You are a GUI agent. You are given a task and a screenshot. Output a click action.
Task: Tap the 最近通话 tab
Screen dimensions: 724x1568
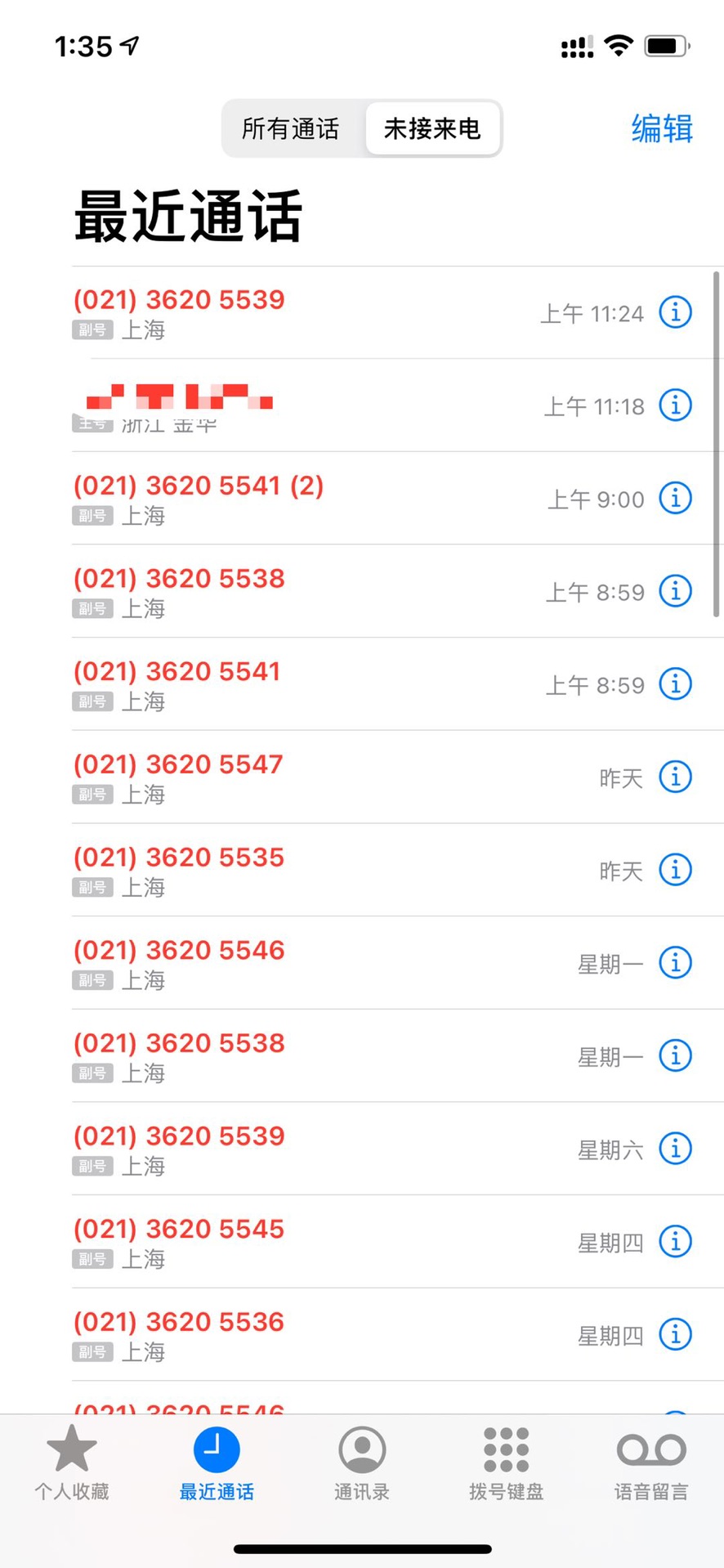pyautogui.click(x=217, y=1462)
